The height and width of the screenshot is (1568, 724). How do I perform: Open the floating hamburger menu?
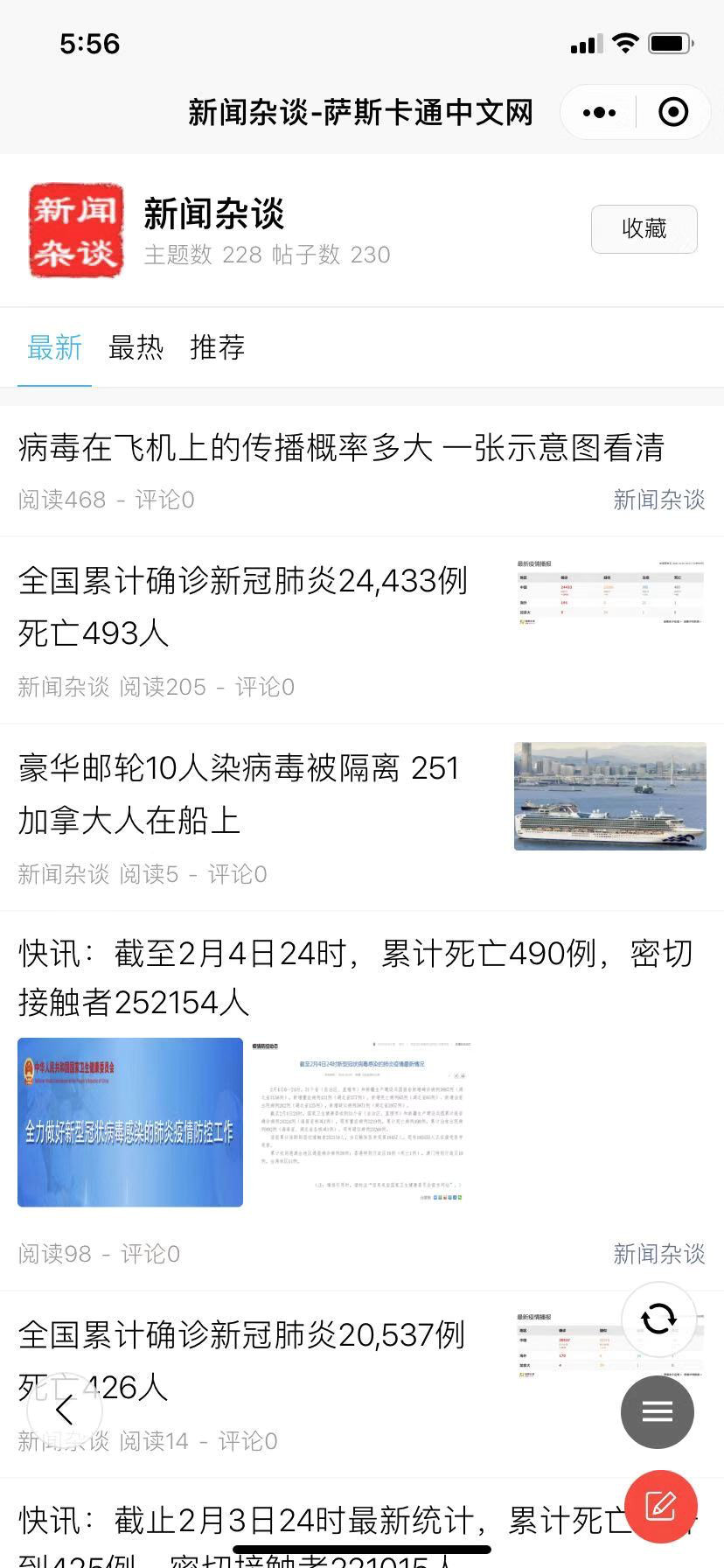(658, 1411)
